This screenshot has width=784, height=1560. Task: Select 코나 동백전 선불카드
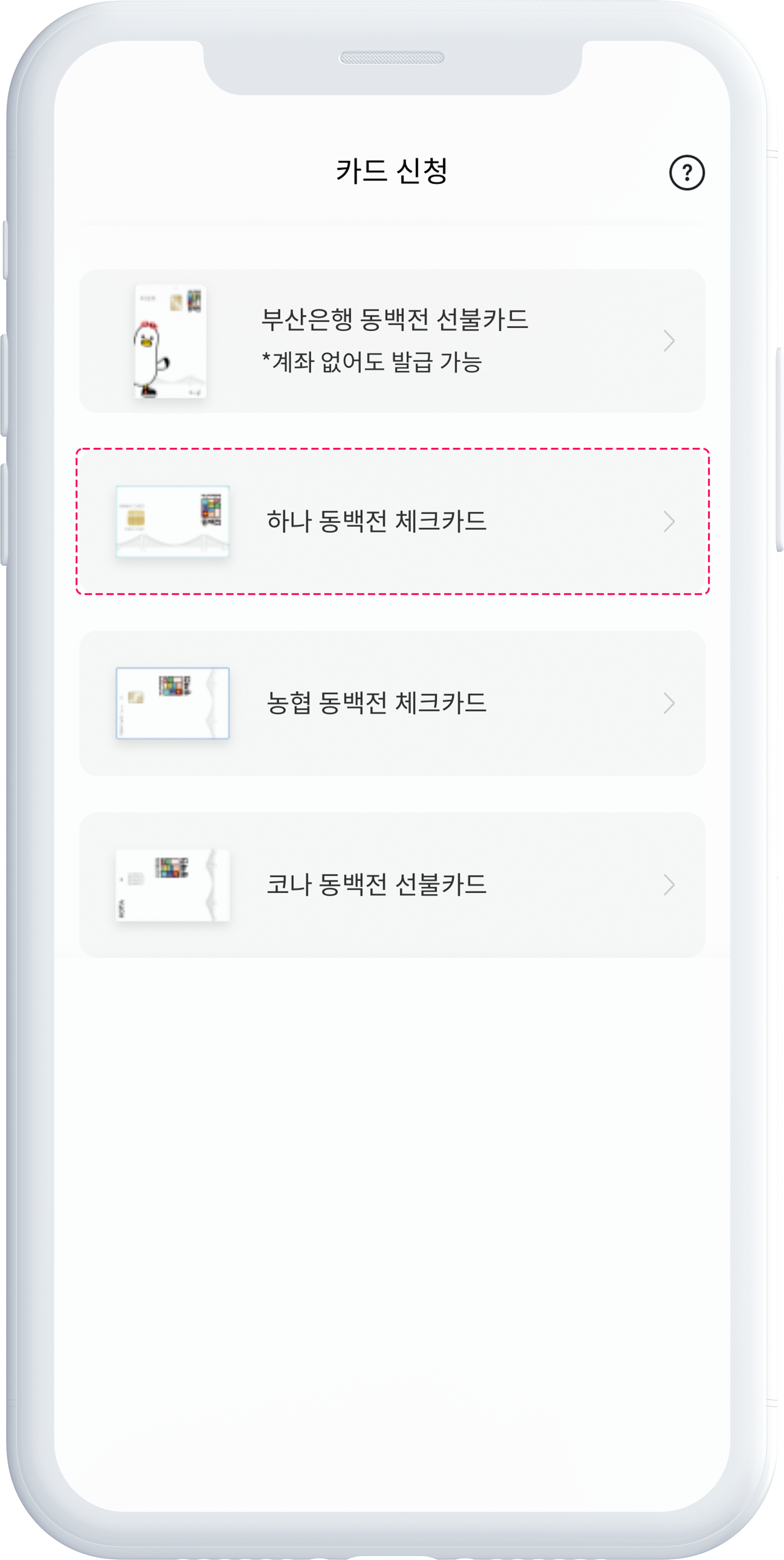tap(392, 885)
